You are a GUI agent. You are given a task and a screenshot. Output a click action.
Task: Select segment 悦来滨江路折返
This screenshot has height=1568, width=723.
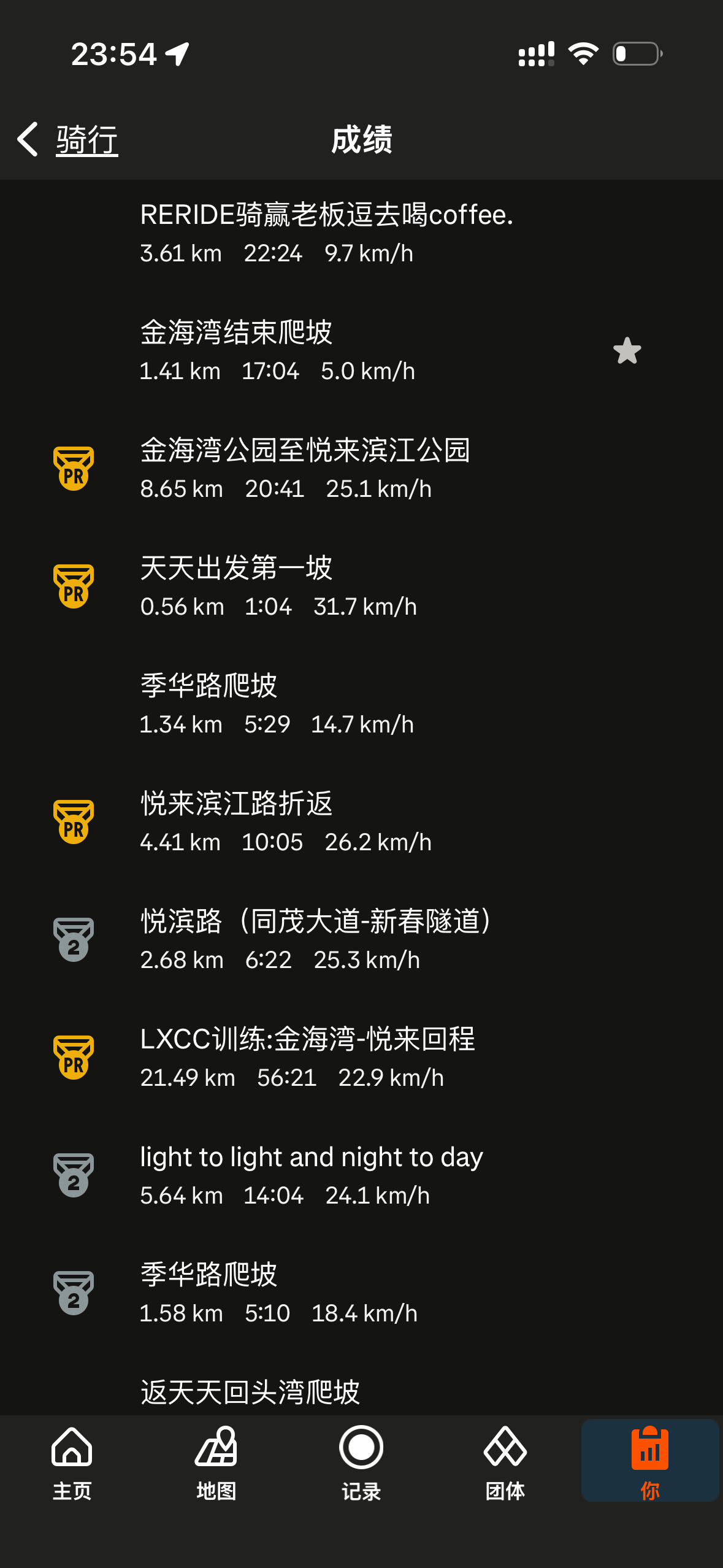(x=286, y=822)
